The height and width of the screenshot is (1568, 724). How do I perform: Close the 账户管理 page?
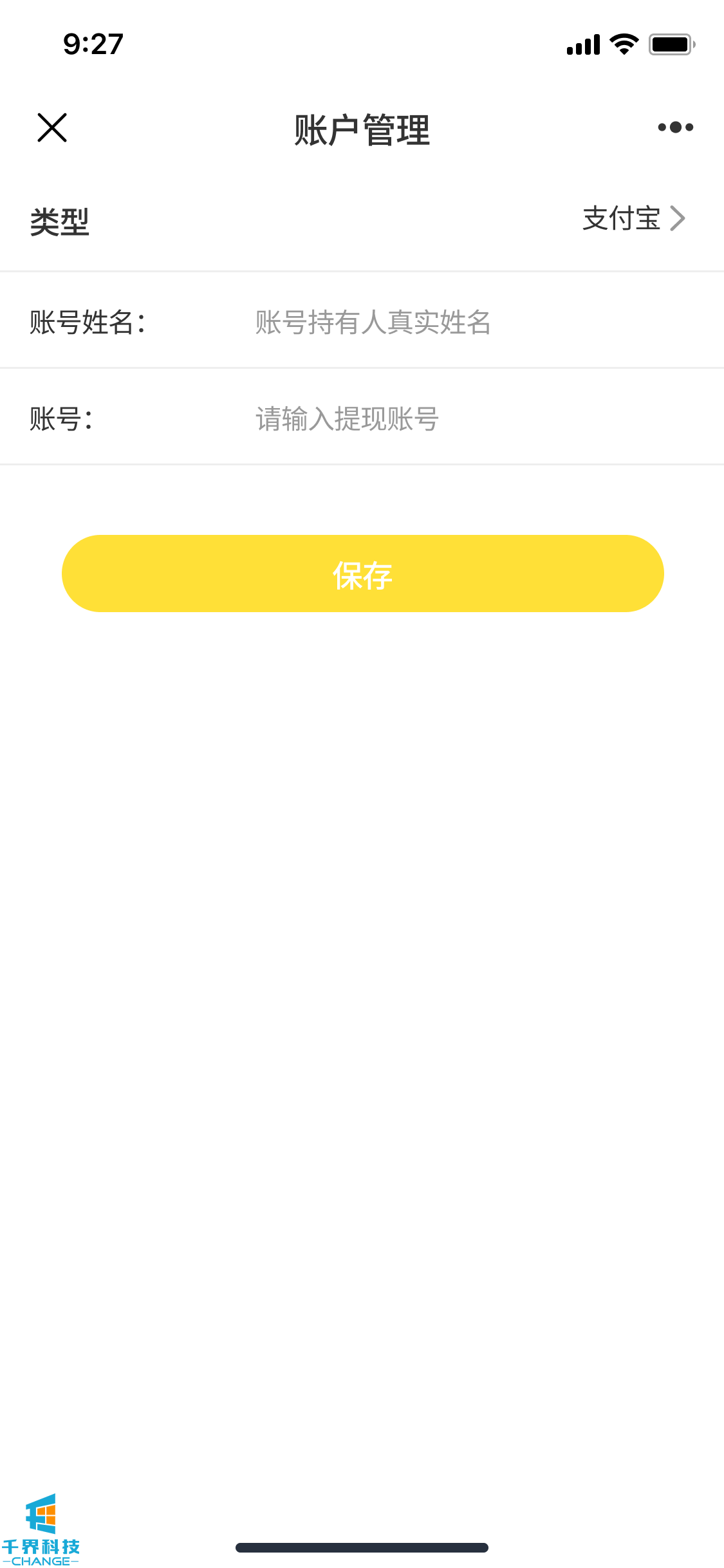point(52,127)
